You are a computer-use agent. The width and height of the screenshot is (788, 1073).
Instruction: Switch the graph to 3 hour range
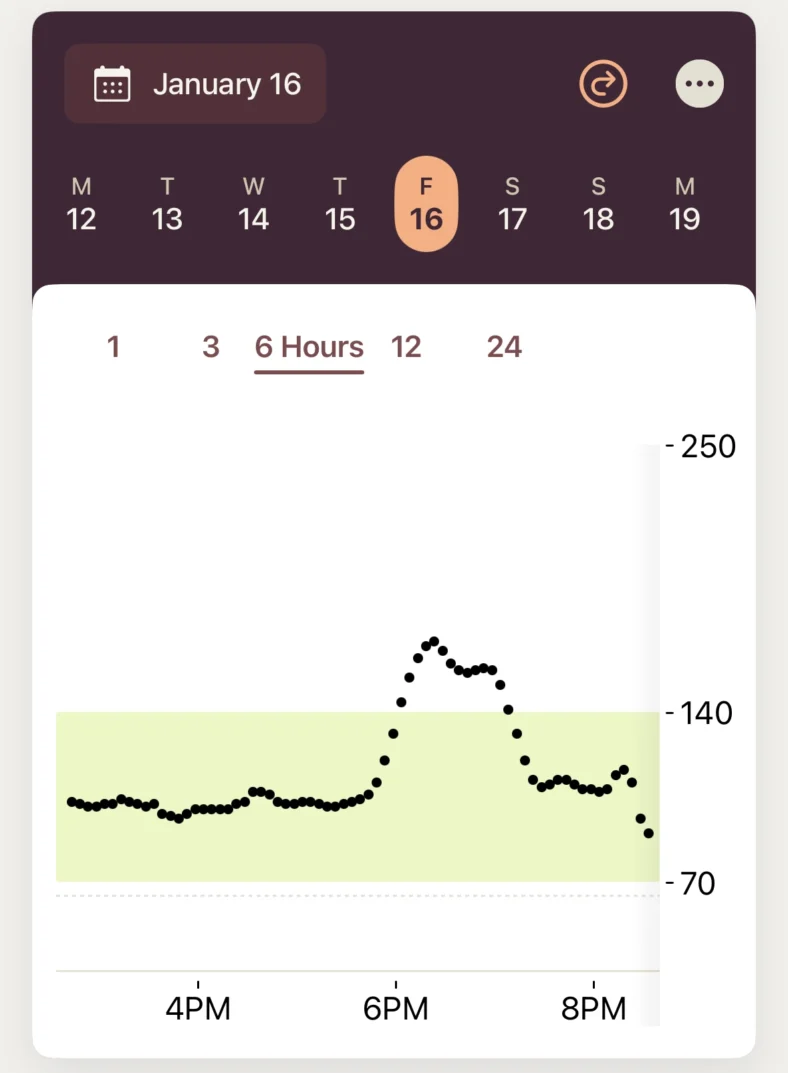(210, 347)
